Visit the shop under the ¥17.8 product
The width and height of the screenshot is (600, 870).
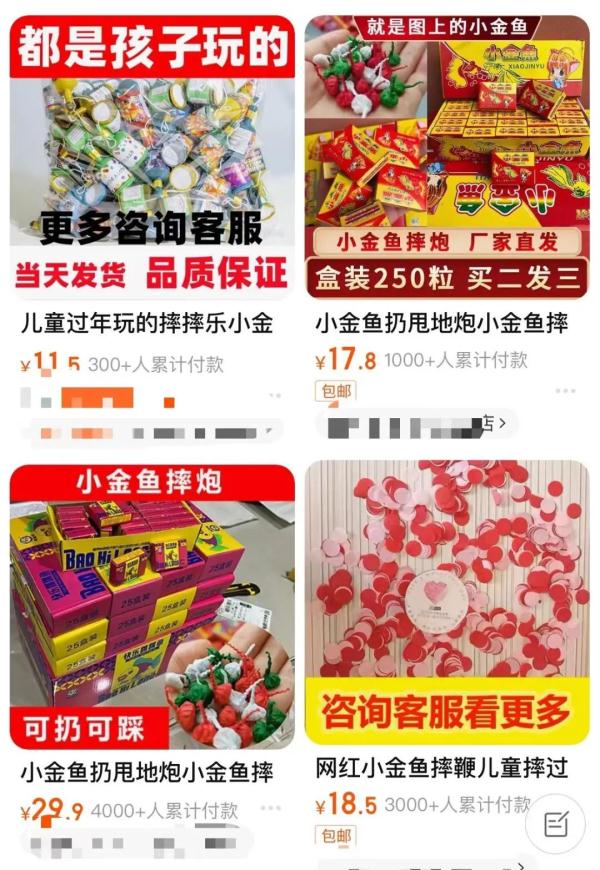(x=418, y=425)
